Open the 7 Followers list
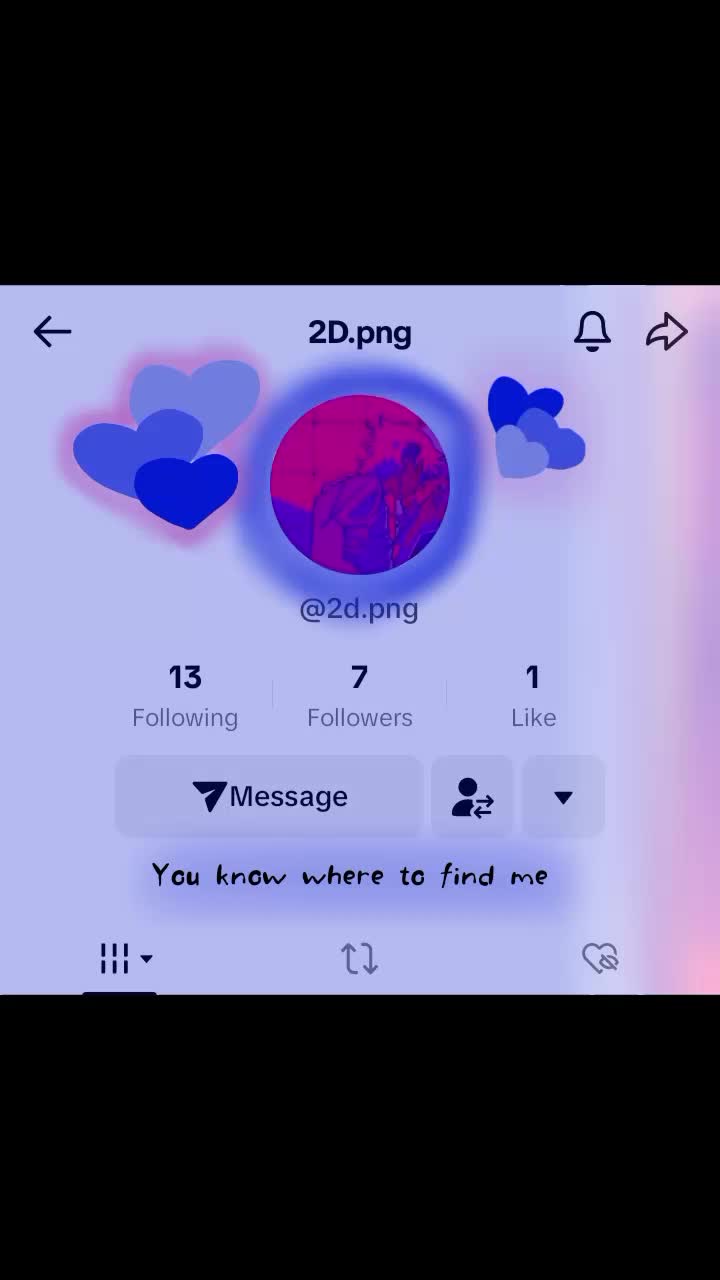The image size is (720, 1280). (360, 696)
